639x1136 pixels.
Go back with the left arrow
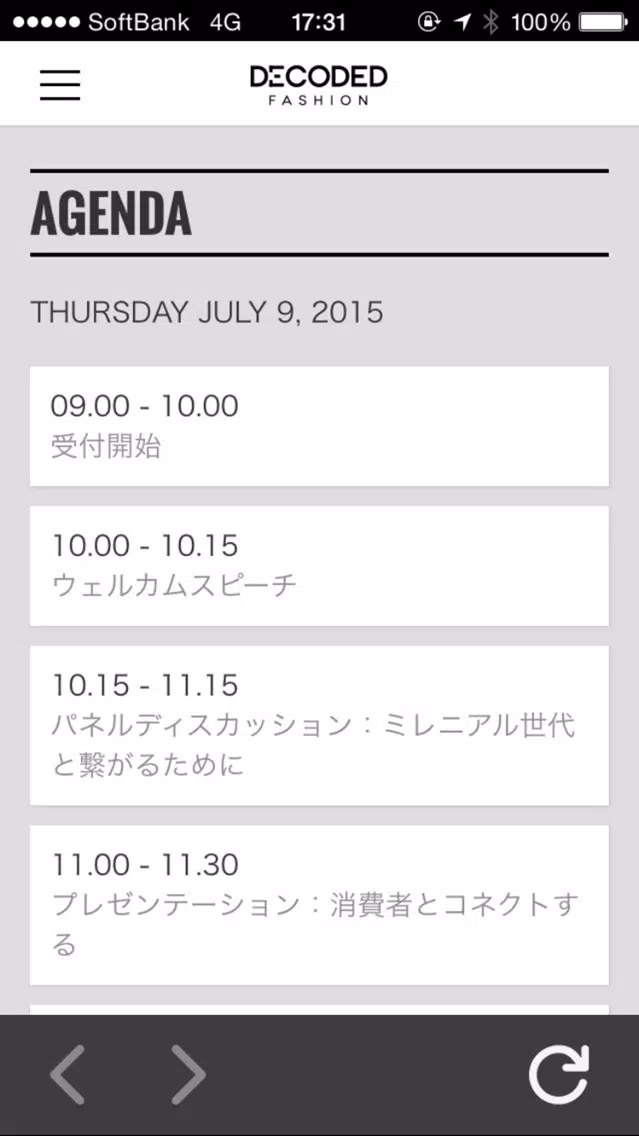point(67,1074)
